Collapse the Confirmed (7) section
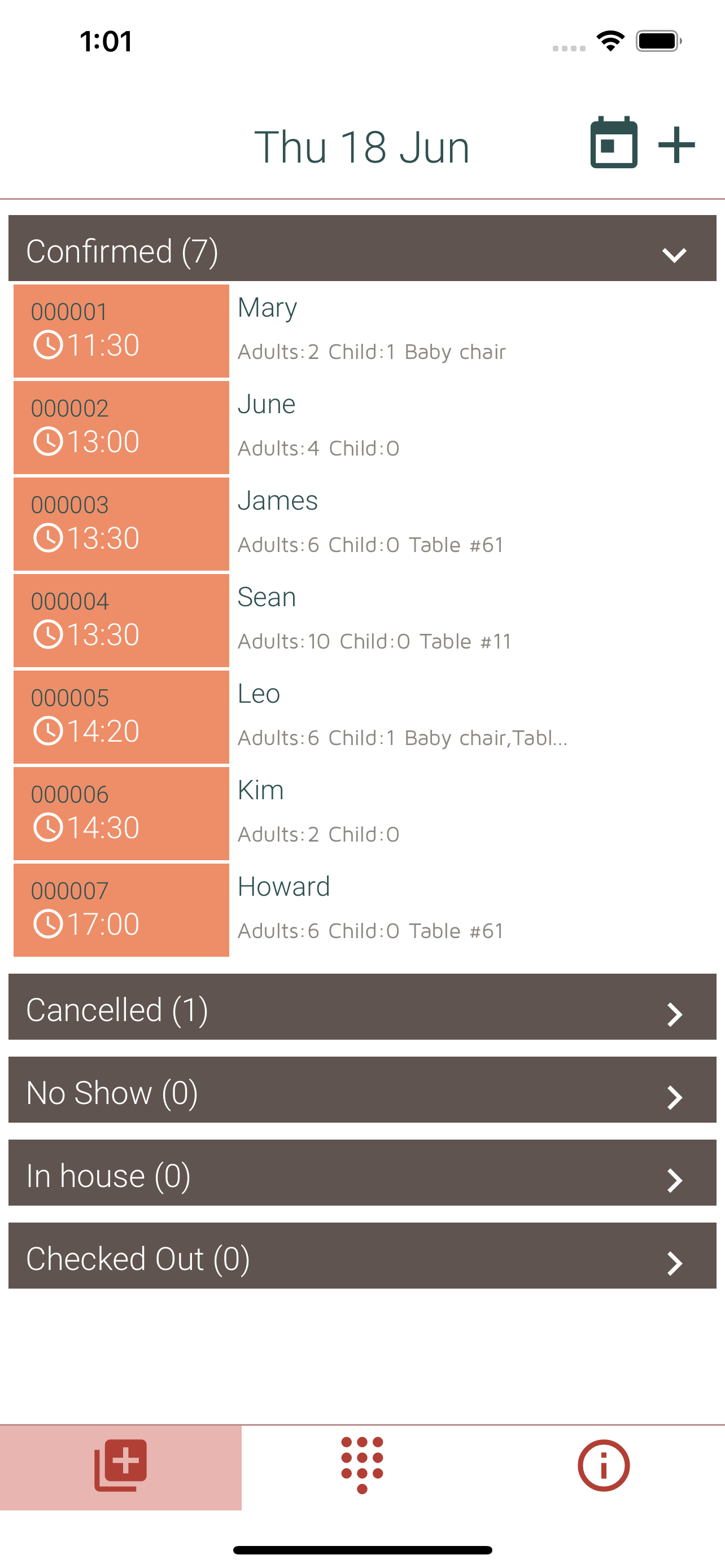Screen dimensions: 725x1568 (x=362, y=248)
